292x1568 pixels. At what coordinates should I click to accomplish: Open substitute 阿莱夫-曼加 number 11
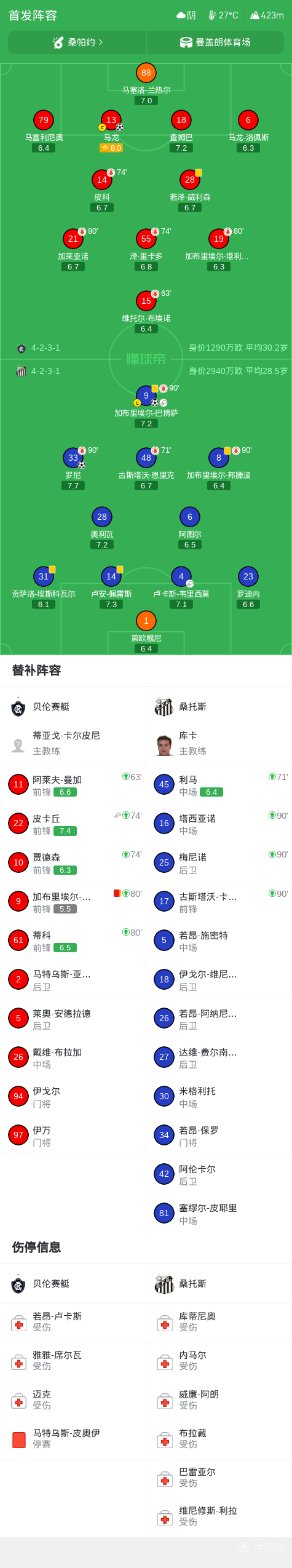pos(73,785)
